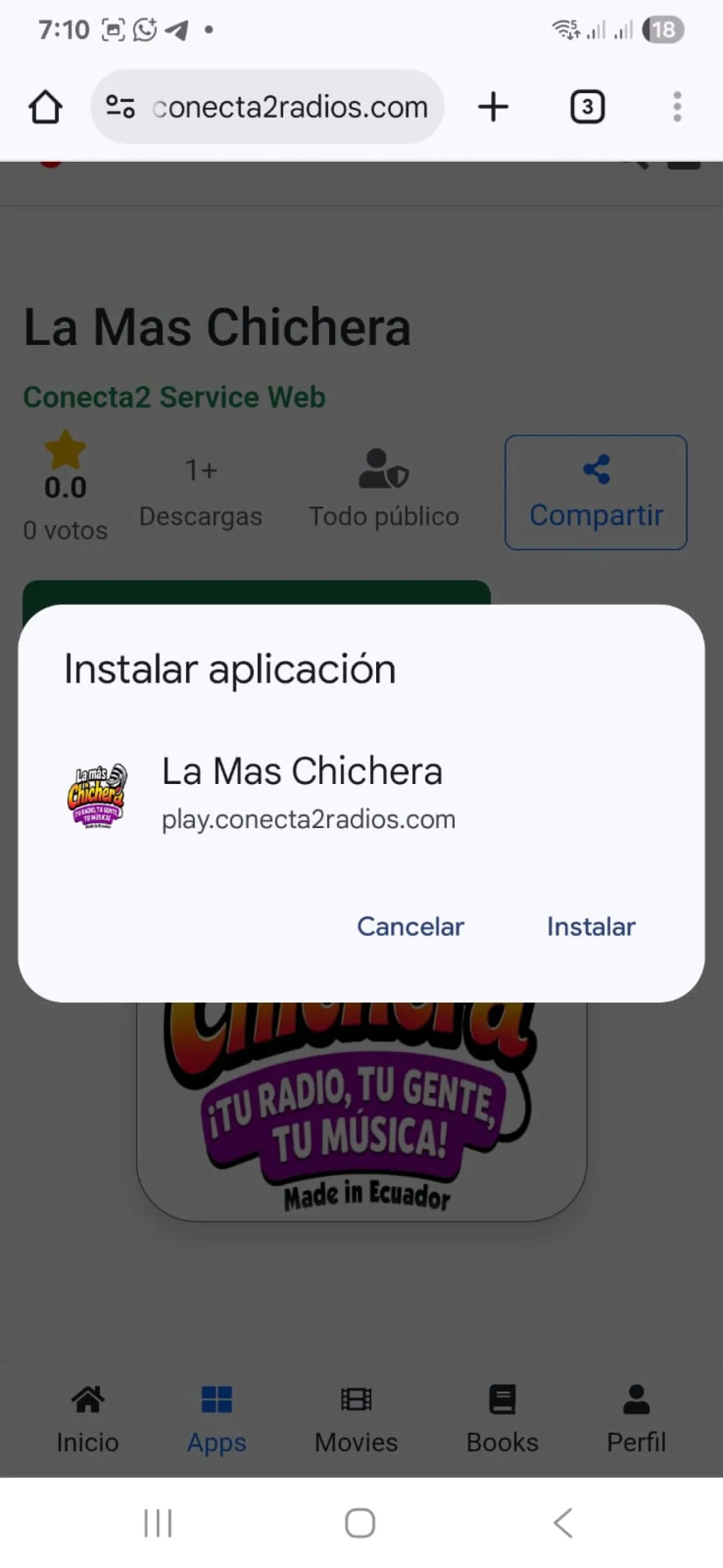
Task: Tap the conecta2radios.com address bar
Action: (289, 107)
